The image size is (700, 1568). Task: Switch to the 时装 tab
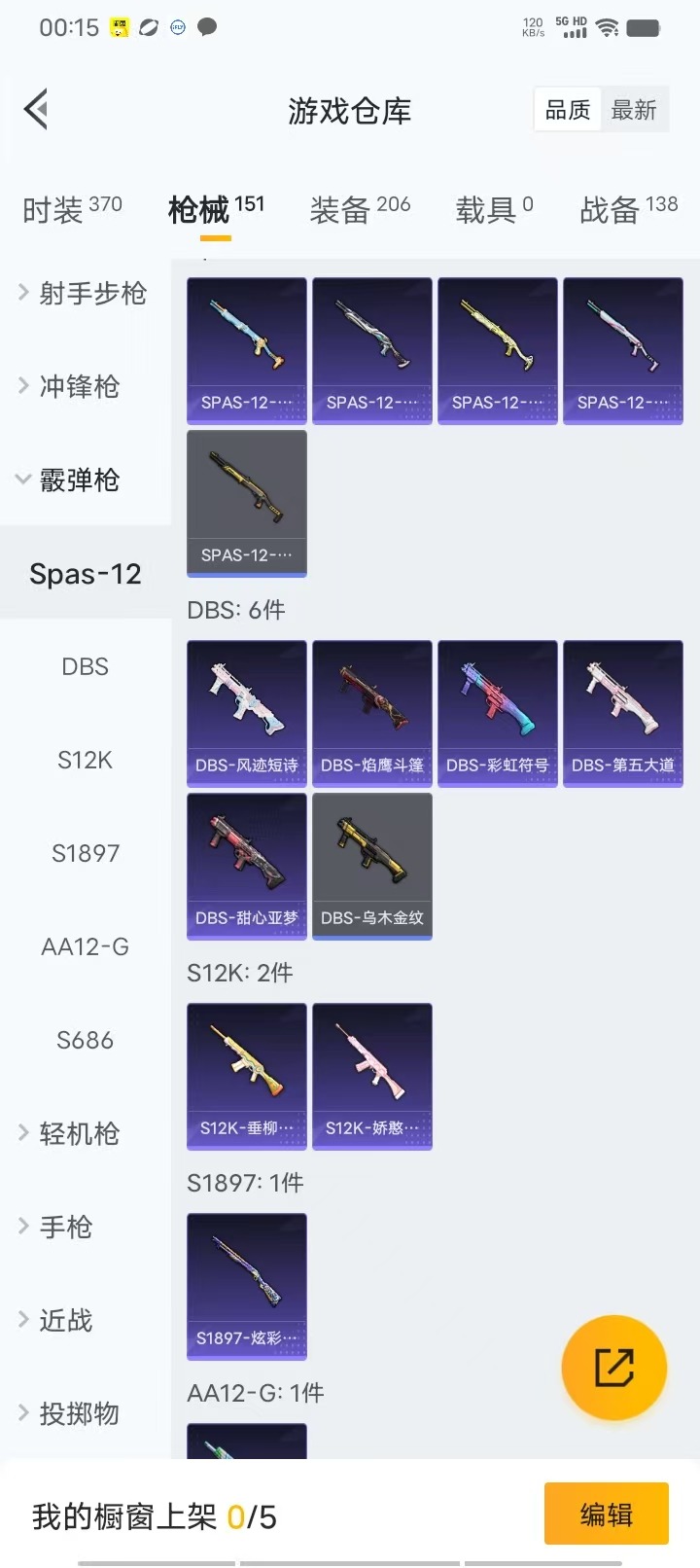(x=72, y=209)
